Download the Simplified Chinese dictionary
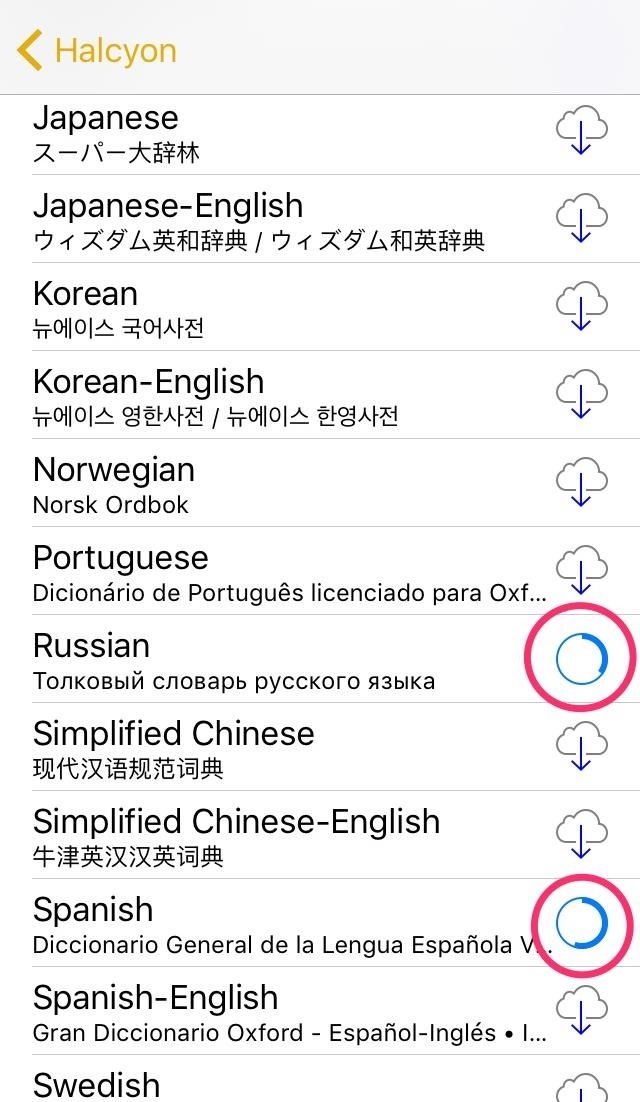Screen dimensions: 640x1102 pos(581,749)
